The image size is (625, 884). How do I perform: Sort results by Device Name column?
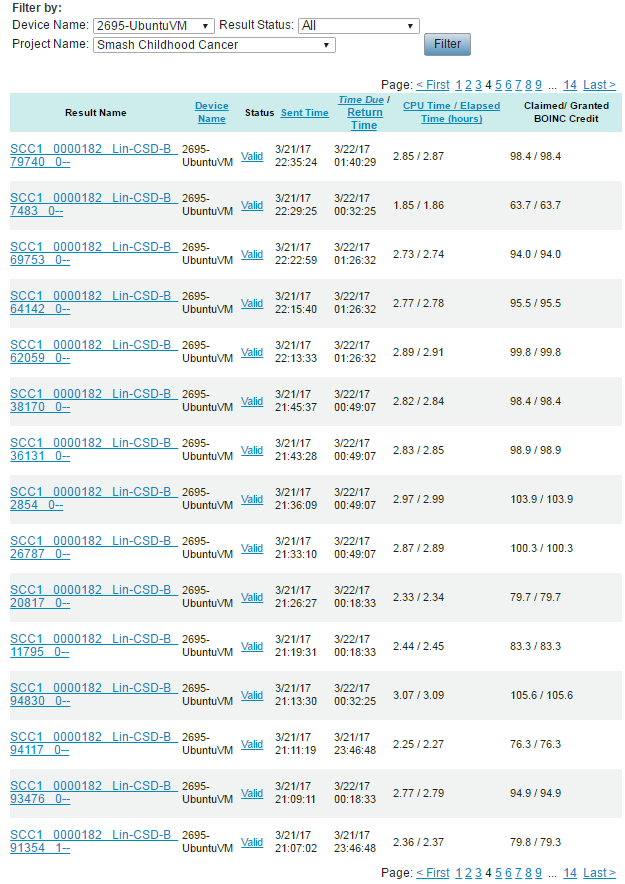211,112
